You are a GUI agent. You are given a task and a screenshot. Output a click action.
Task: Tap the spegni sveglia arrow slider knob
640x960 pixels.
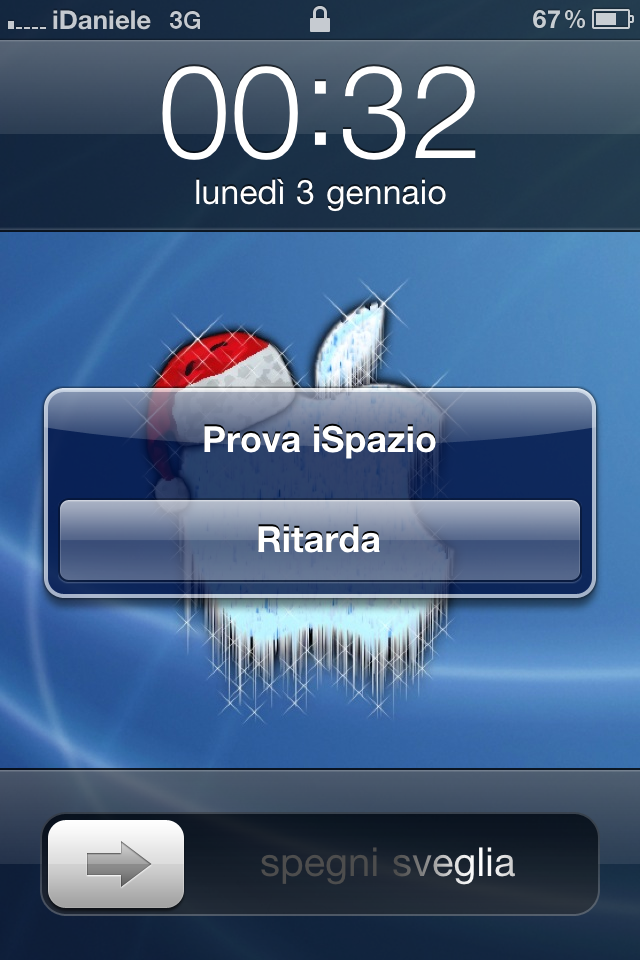117,864
